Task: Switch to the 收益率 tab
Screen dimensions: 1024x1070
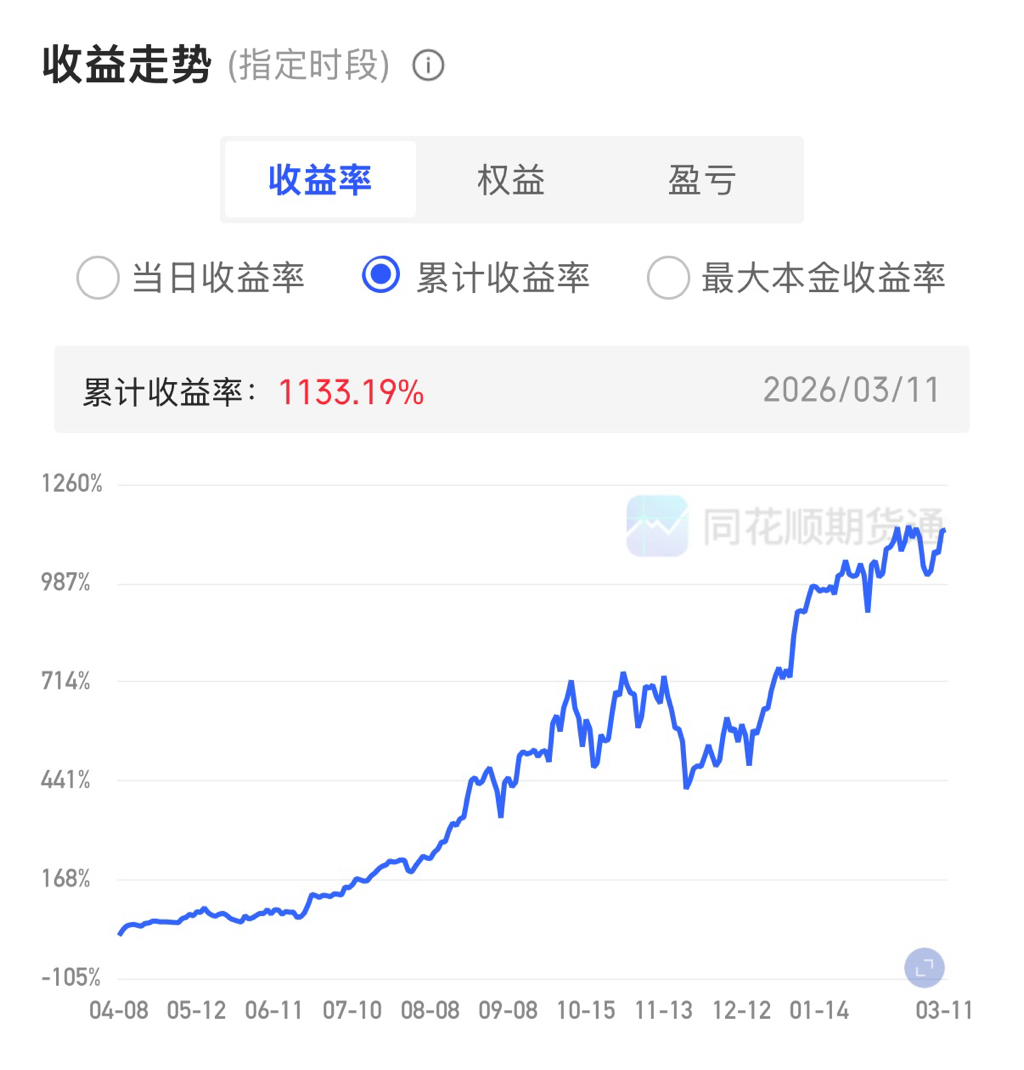Action: point(320,180)
